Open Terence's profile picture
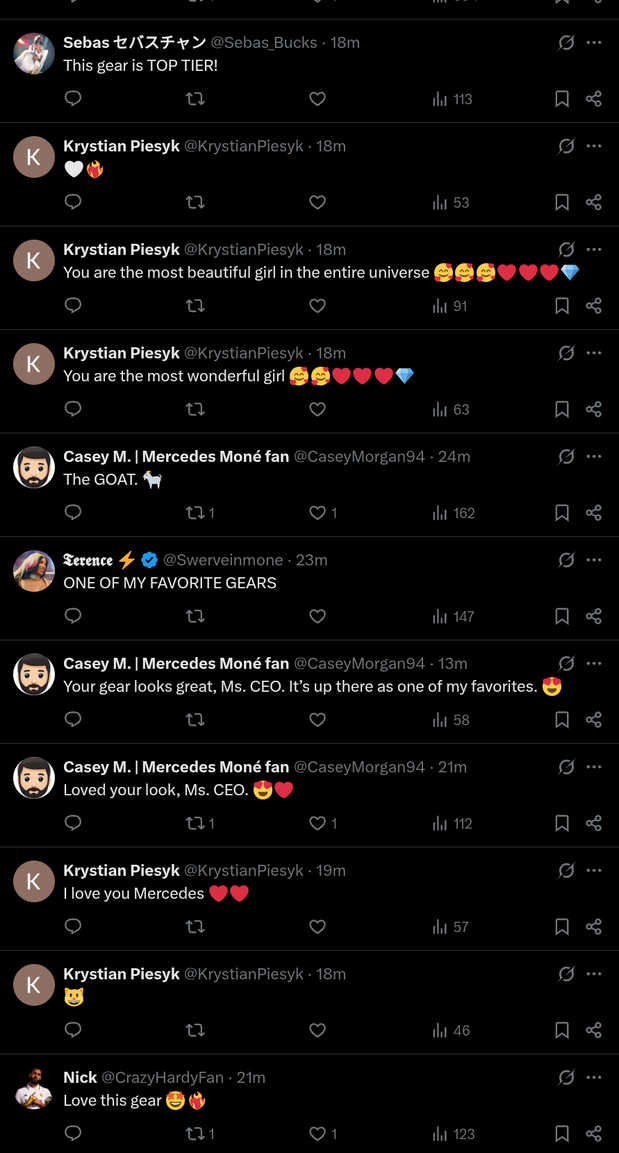The image size is (619, 1153). [x=34, y=571]
